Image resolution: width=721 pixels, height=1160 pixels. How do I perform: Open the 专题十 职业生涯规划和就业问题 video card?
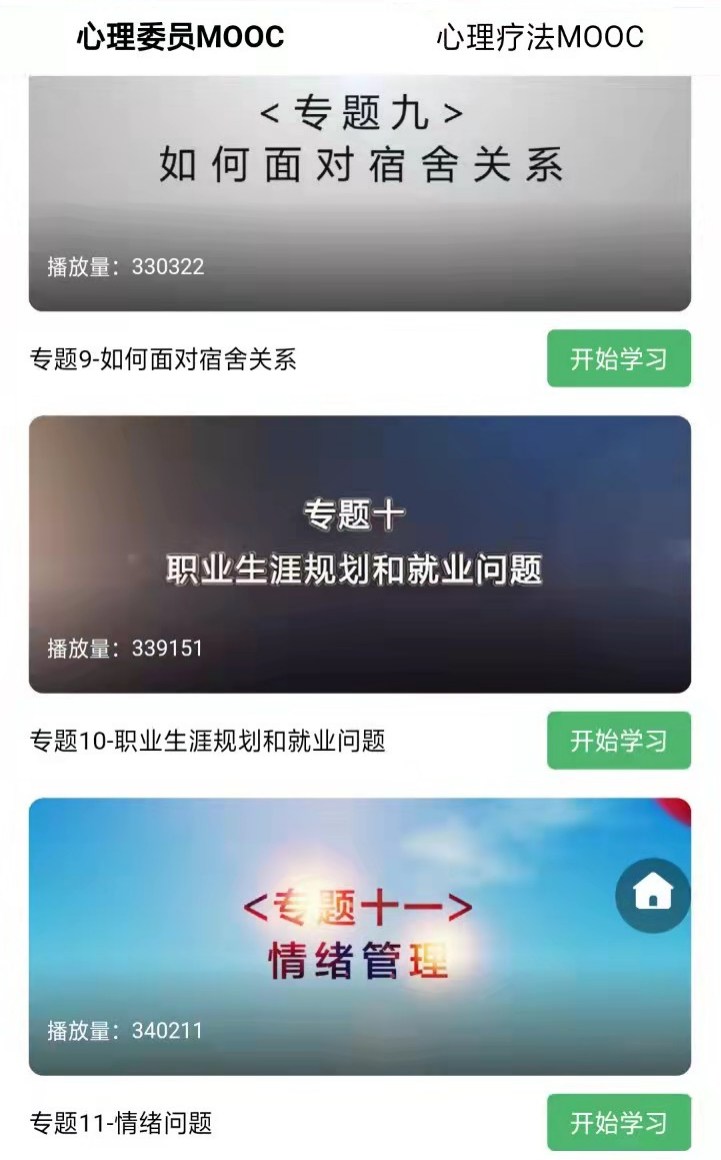coord(360,554)
